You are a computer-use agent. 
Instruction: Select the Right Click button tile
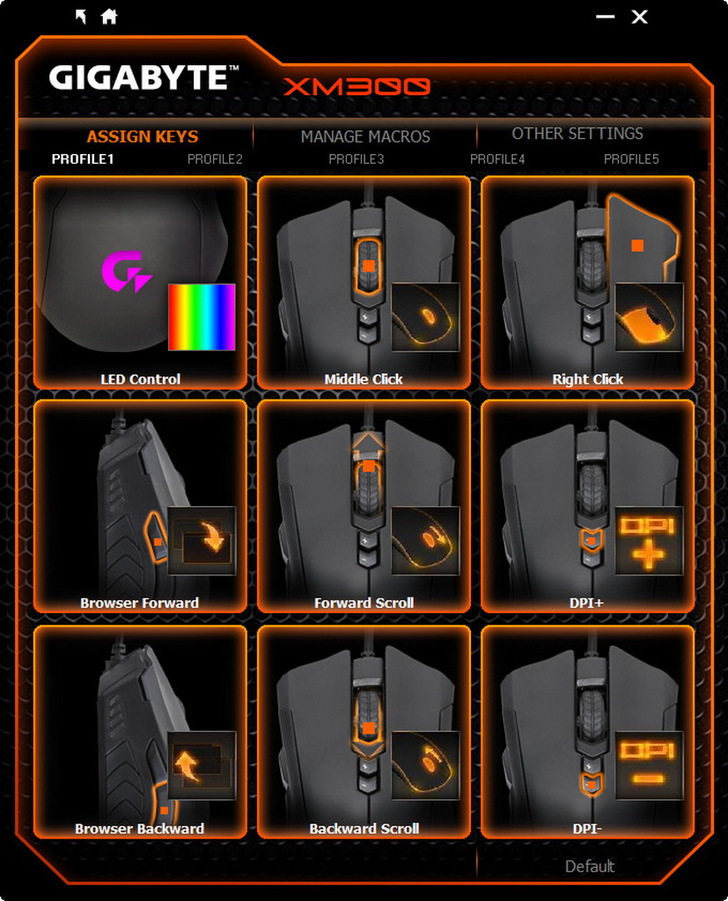coord(588,283)
